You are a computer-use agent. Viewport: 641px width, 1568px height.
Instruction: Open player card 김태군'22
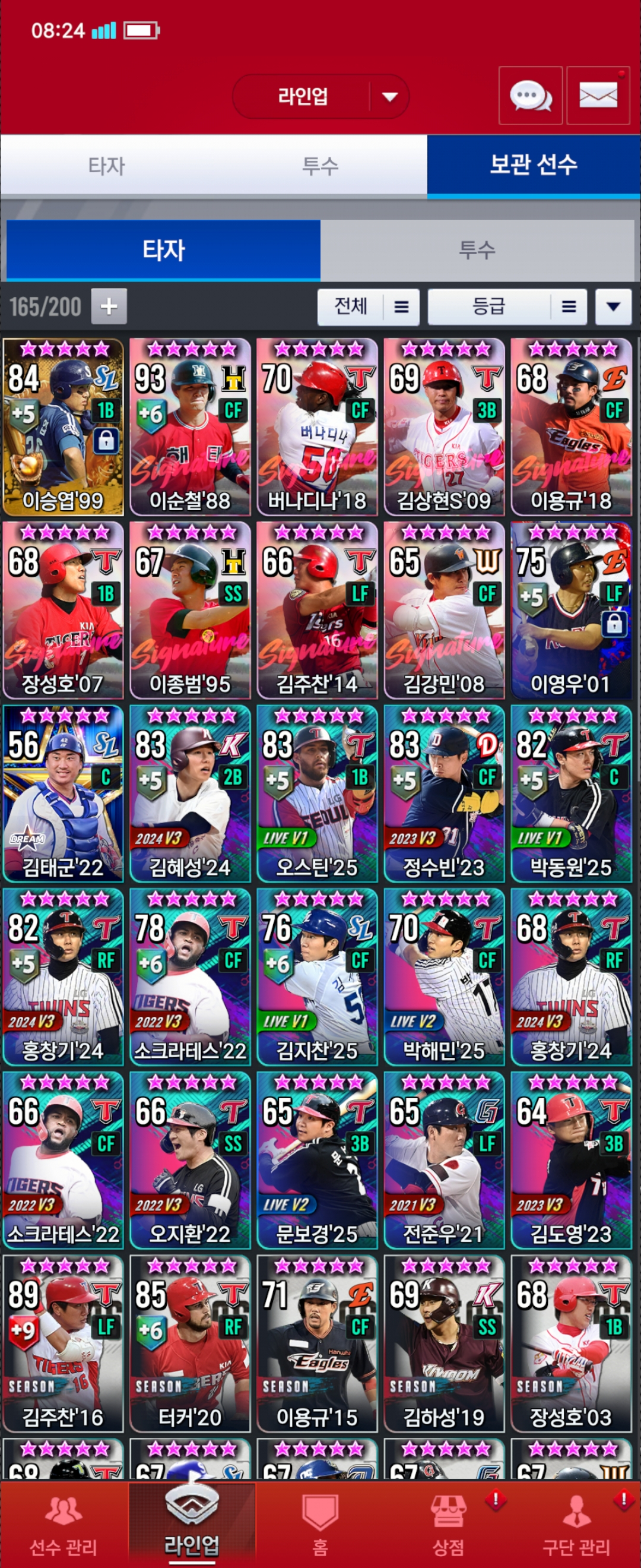[x=64, y=794]
